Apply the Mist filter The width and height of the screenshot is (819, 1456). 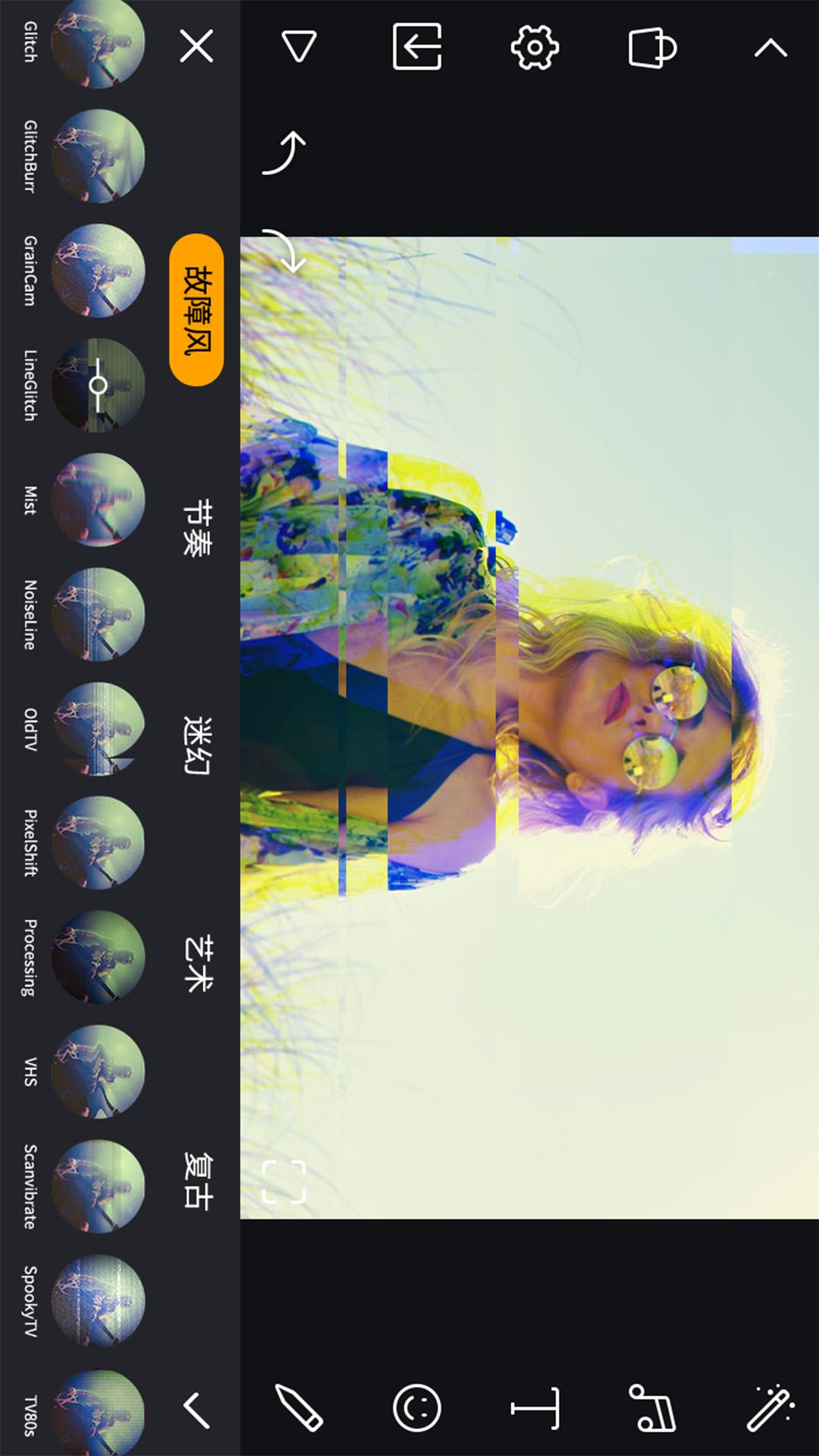(x=98, y=500)
